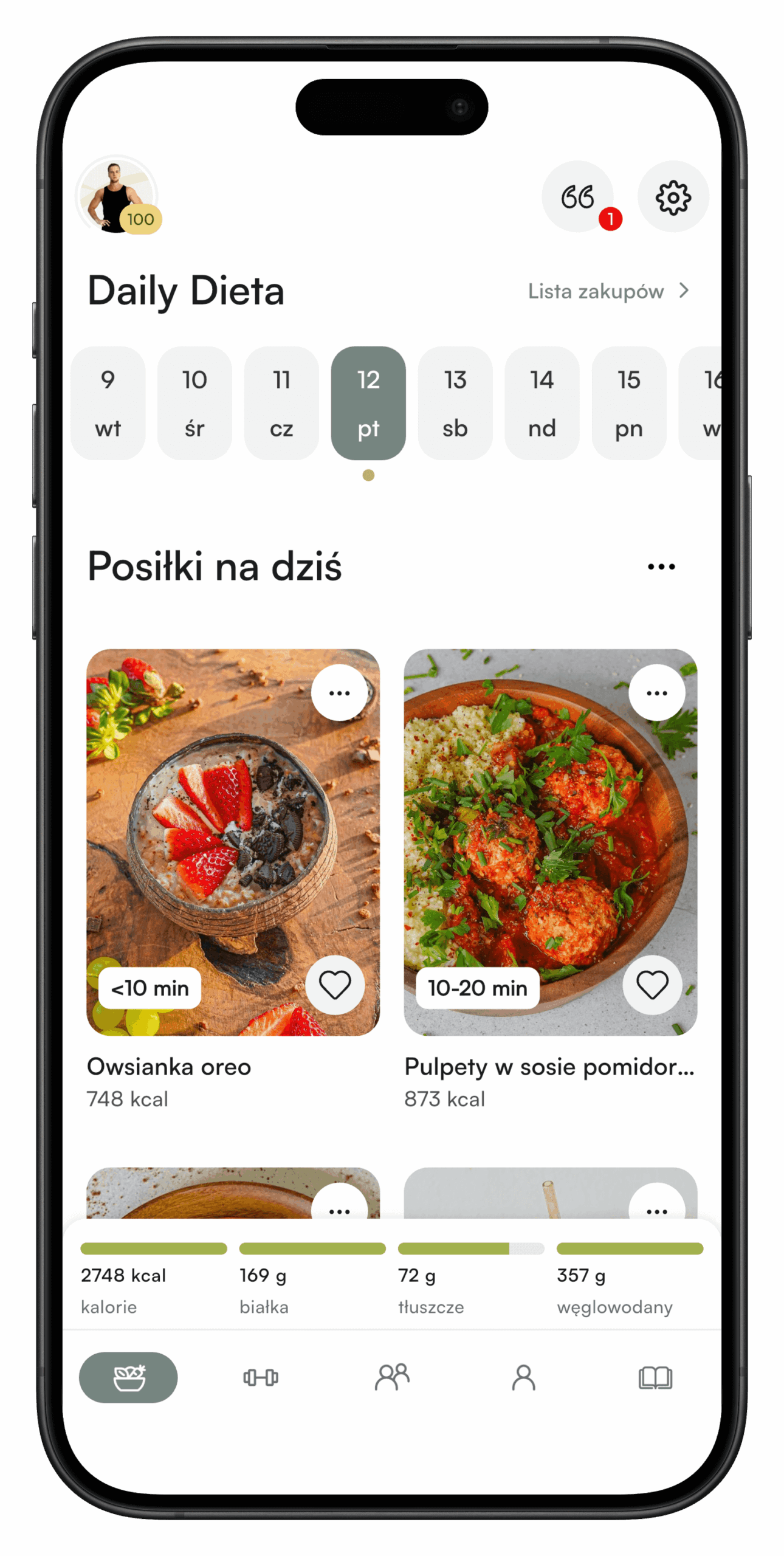Image resolution: width=784 pixels, height=1556 pixels.
Task: Open Lista zakupów shopping list
Action: [608, 291]
